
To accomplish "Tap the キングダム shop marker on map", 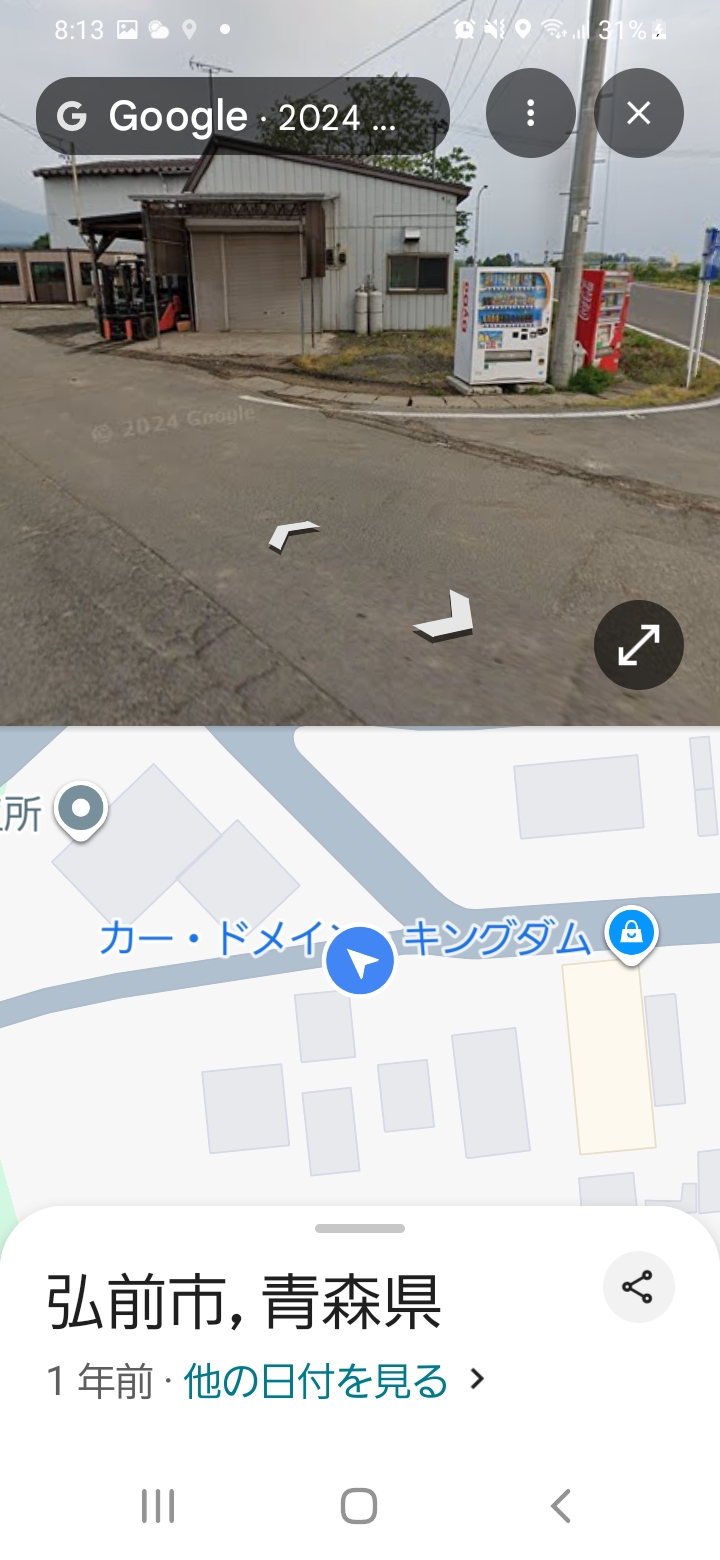I will [x=631, y=934].
